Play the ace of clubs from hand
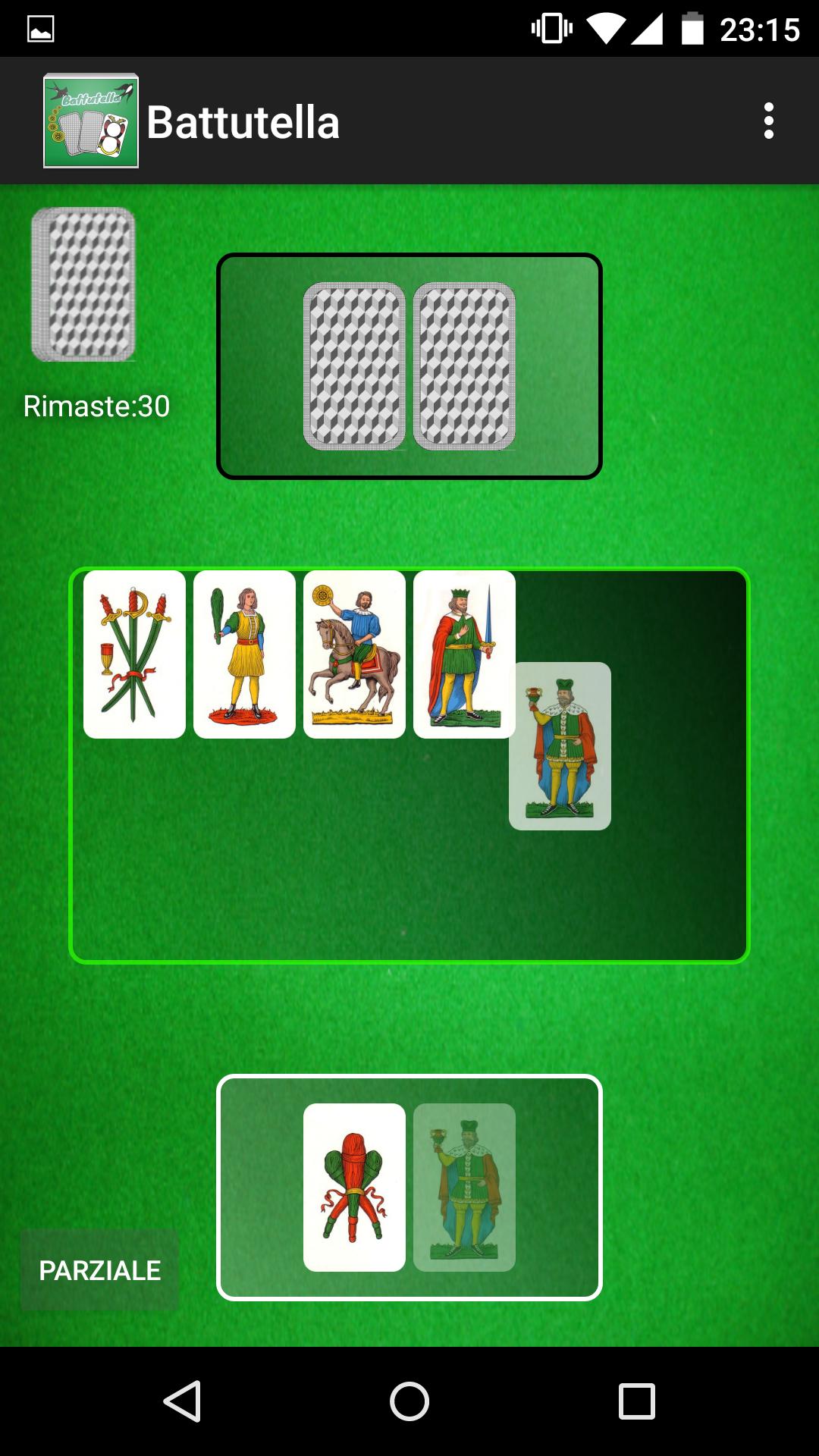Image resolution: width=819 pixels, height=1456 pixels. 354,1187
